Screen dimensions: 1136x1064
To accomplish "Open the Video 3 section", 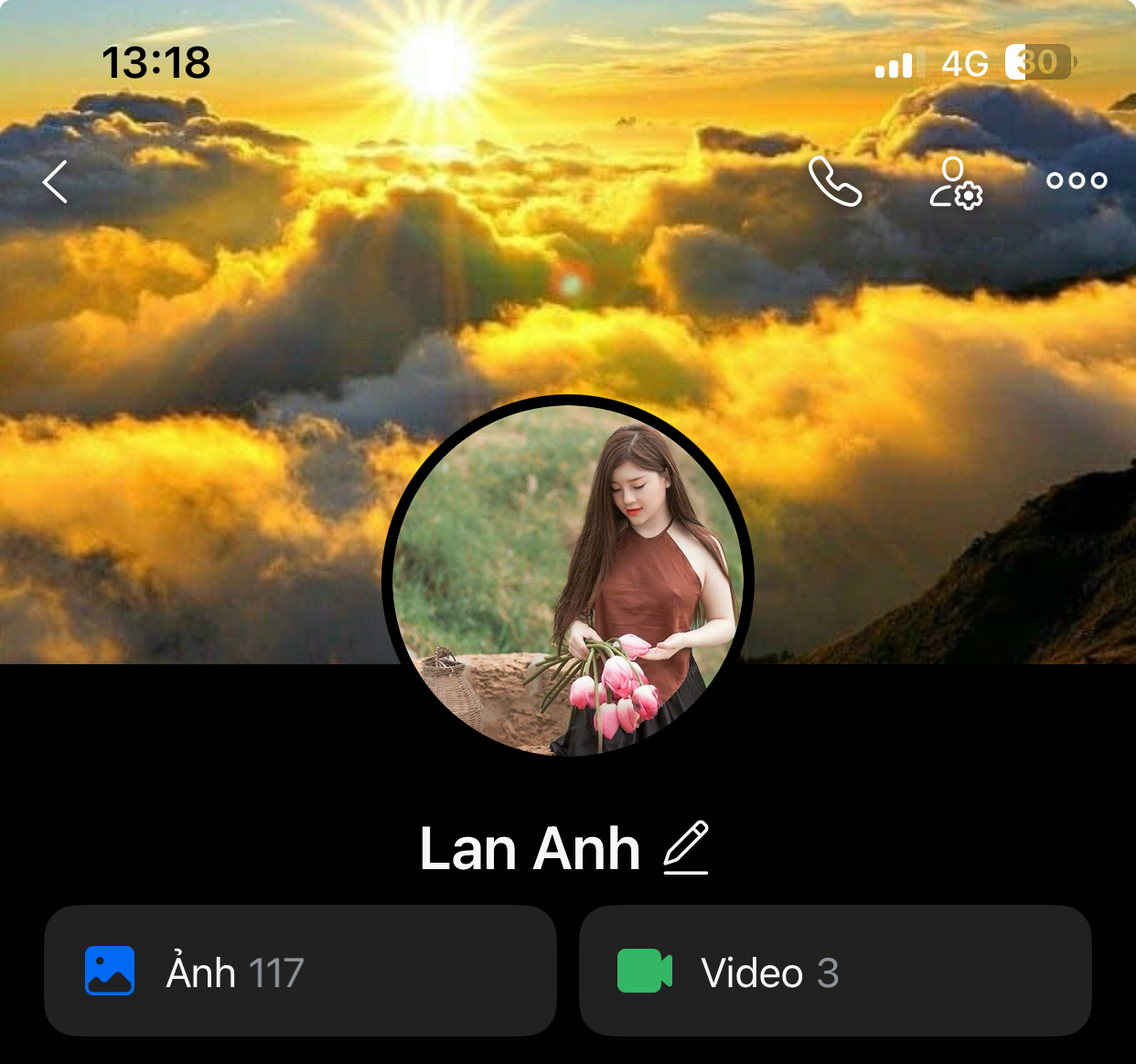I will point(835,971).
